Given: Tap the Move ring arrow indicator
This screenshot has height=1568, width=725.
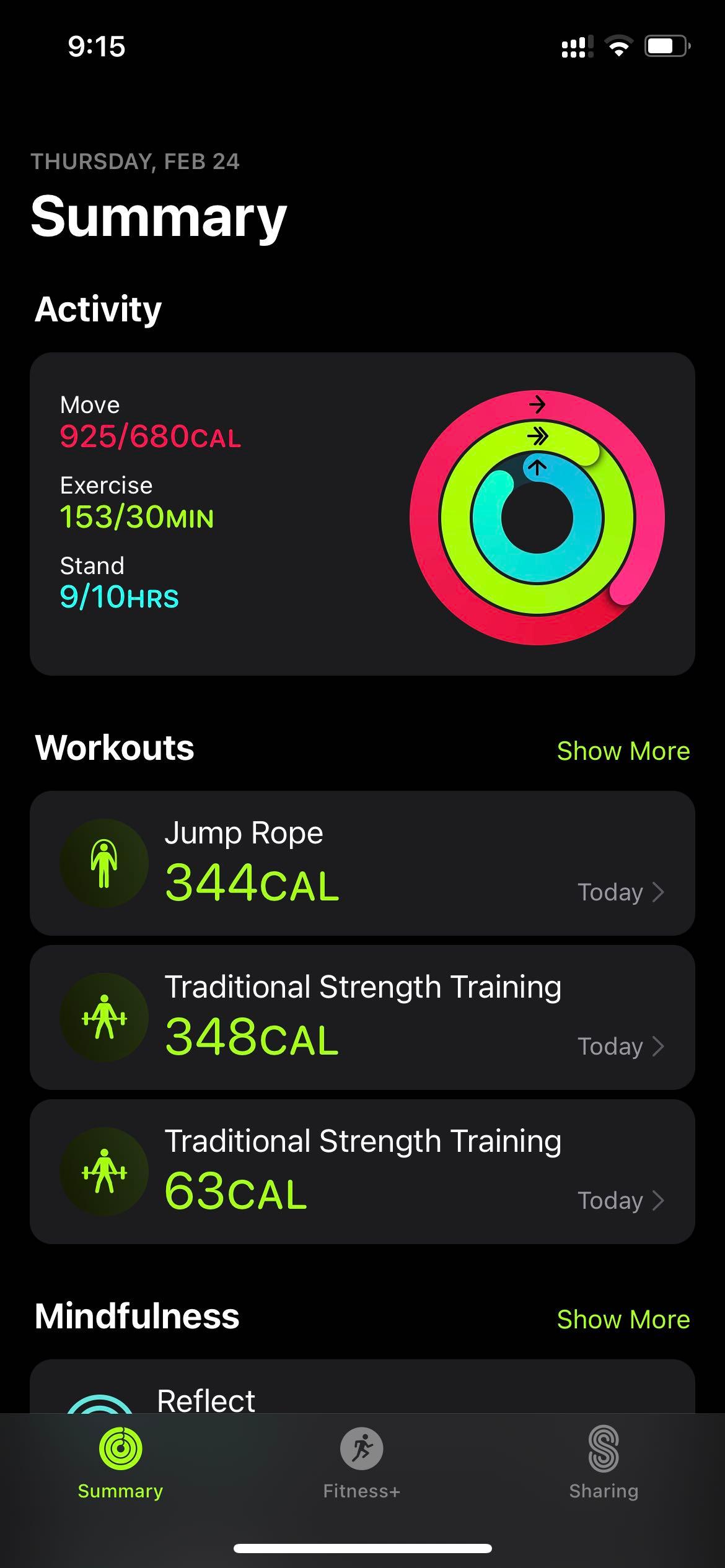Looking at the screenshot, I should 538,404.
